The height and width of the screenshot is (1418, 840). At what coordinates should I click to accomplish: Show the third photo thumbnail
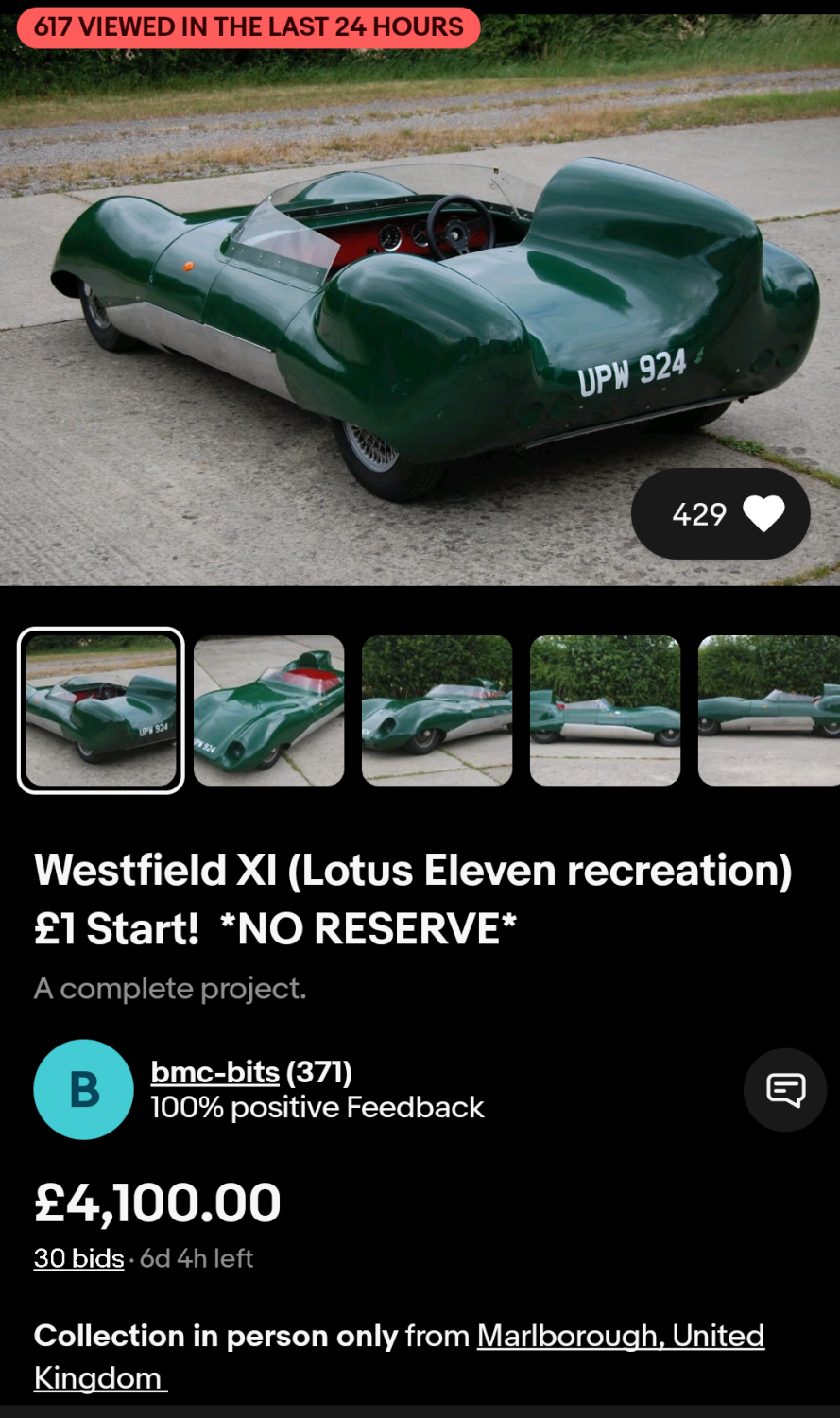pos(437,711)
